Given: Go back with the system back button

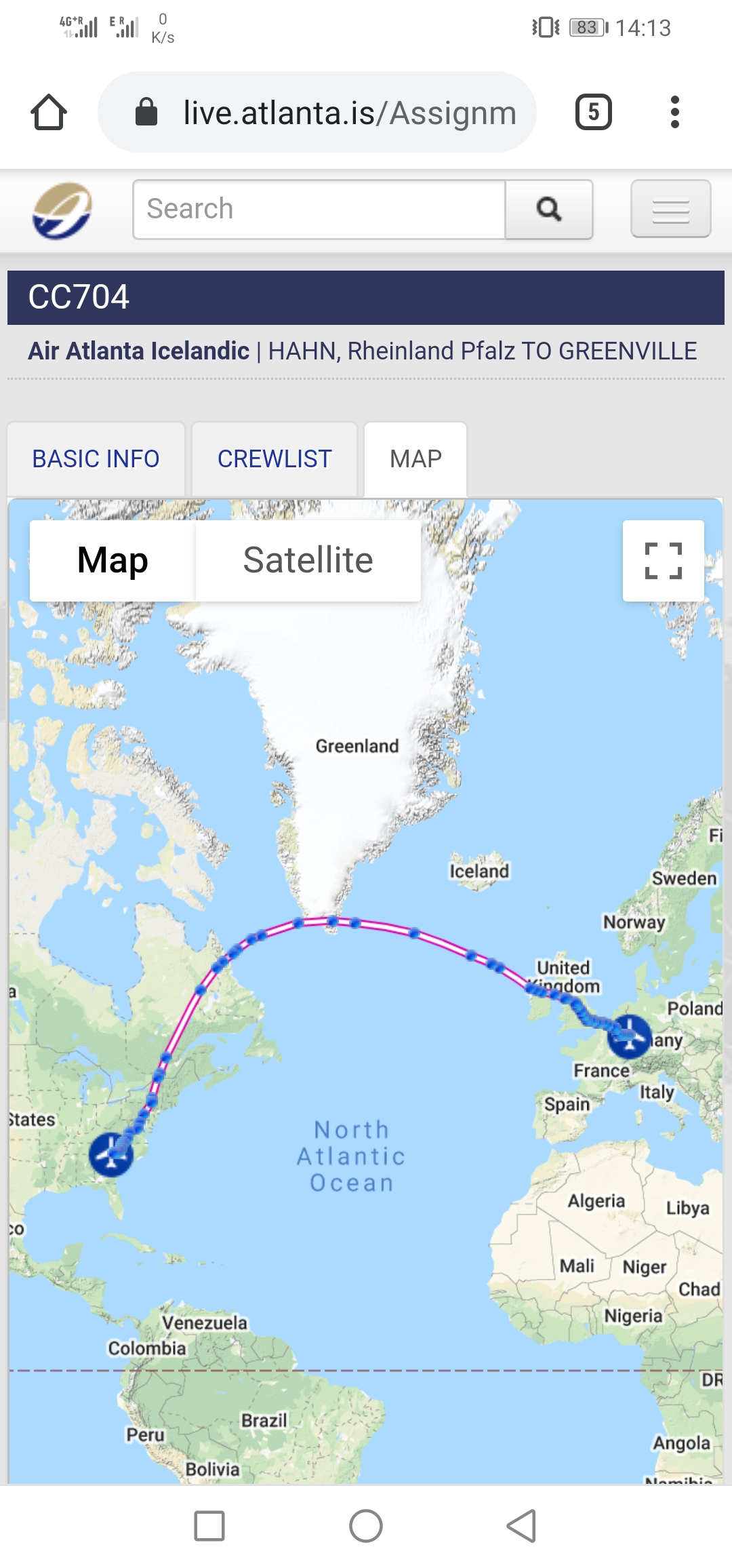Looking at the screenshot, I should 522,1527.
